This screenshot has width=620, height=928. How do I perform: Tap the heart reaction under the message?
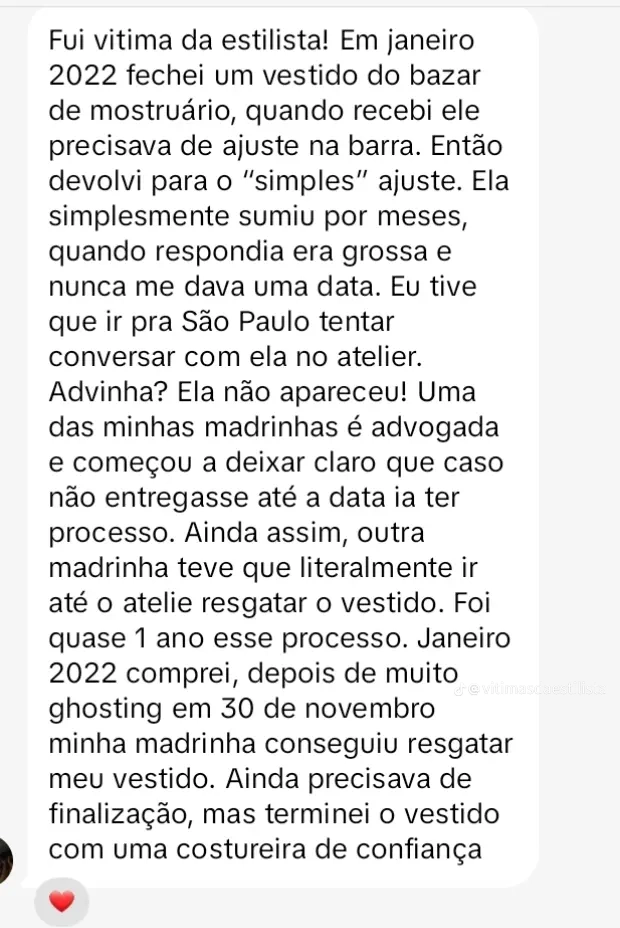pyautogui.click(x=61, y=902)
